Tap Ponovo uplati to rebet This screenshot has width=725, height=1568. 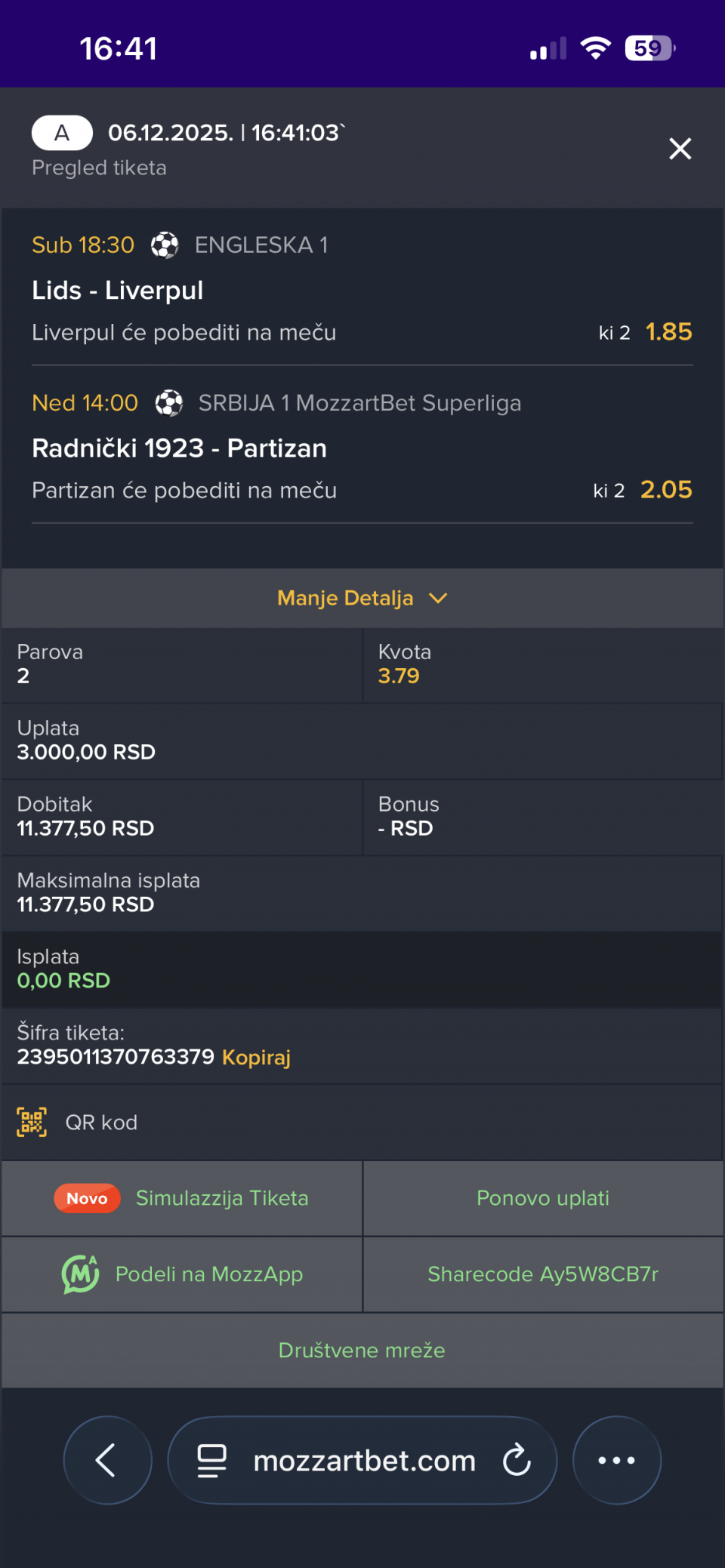click(542, 1198)
